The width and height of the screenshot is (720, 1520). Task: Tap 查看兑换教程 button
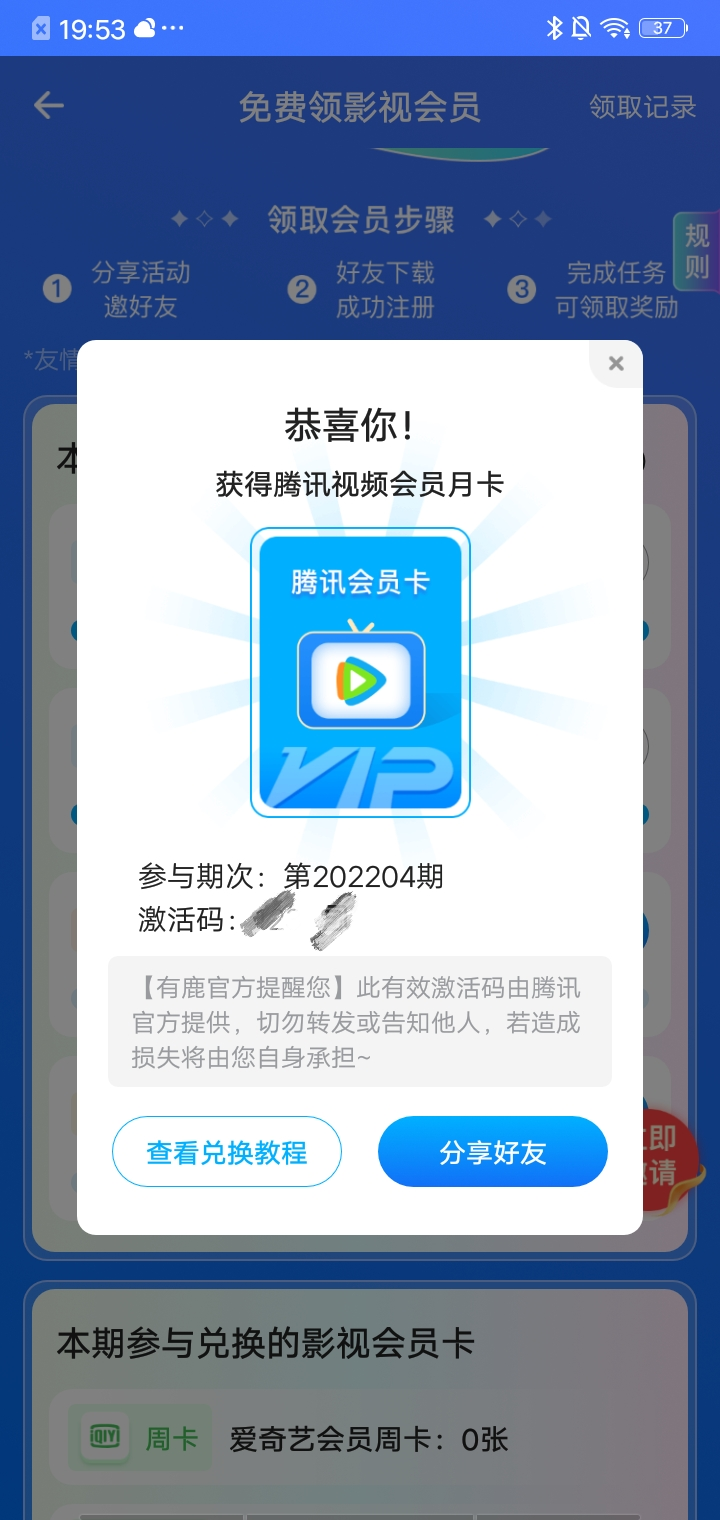[x=227, y=1152]
